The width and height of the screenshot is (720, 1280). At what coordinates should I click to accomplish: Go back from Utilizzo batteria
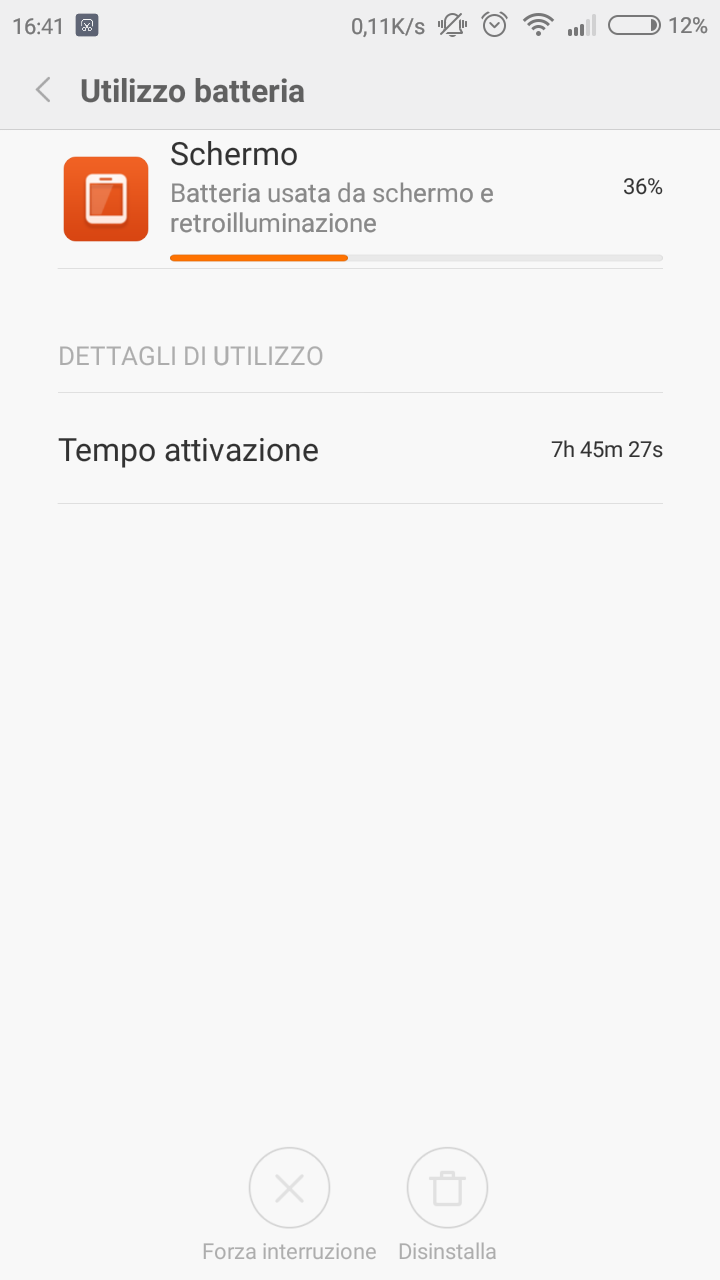point(43,91)
